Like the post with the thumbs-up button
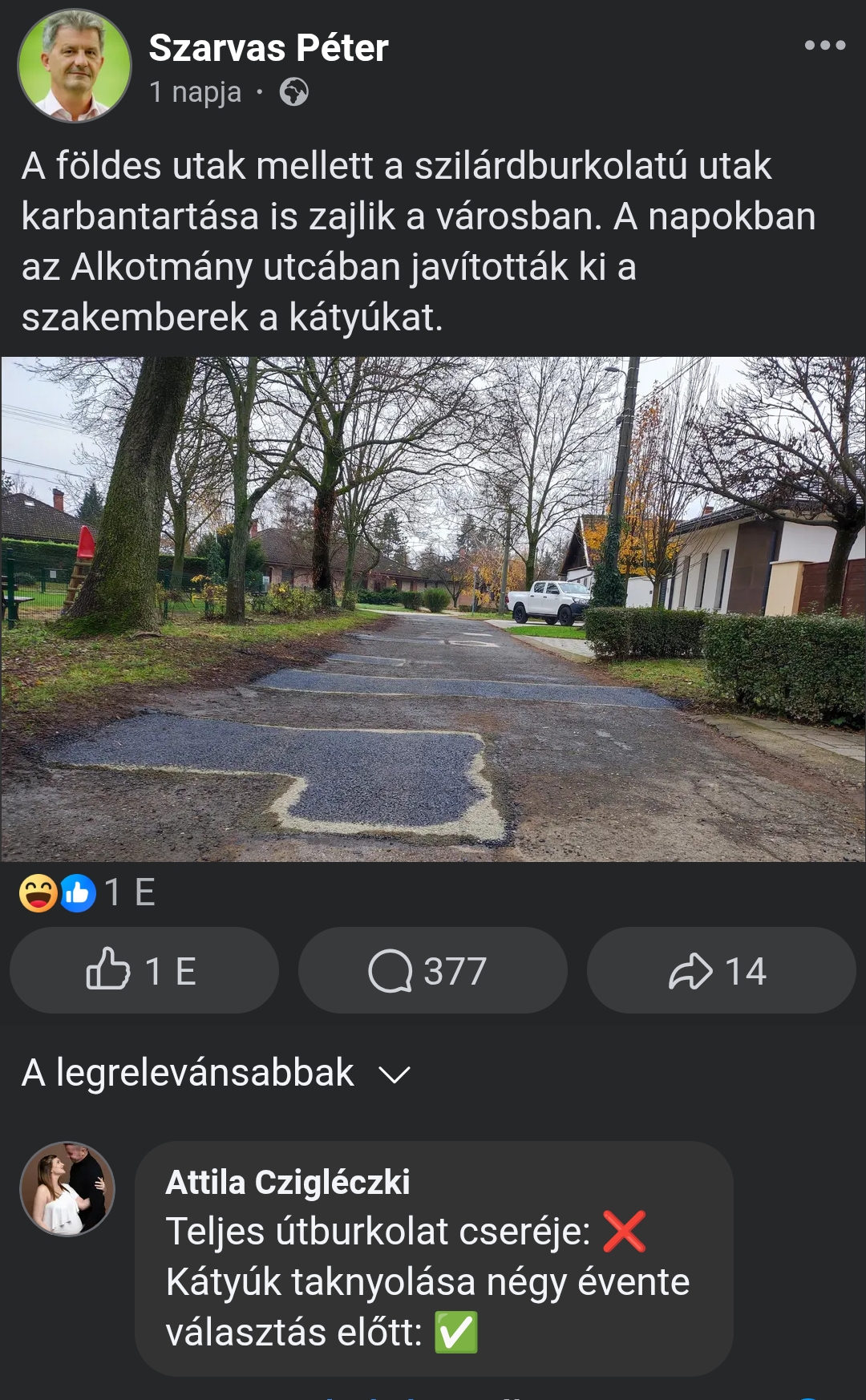This screenshot has height=1400, width=866. tap(144, 970)
